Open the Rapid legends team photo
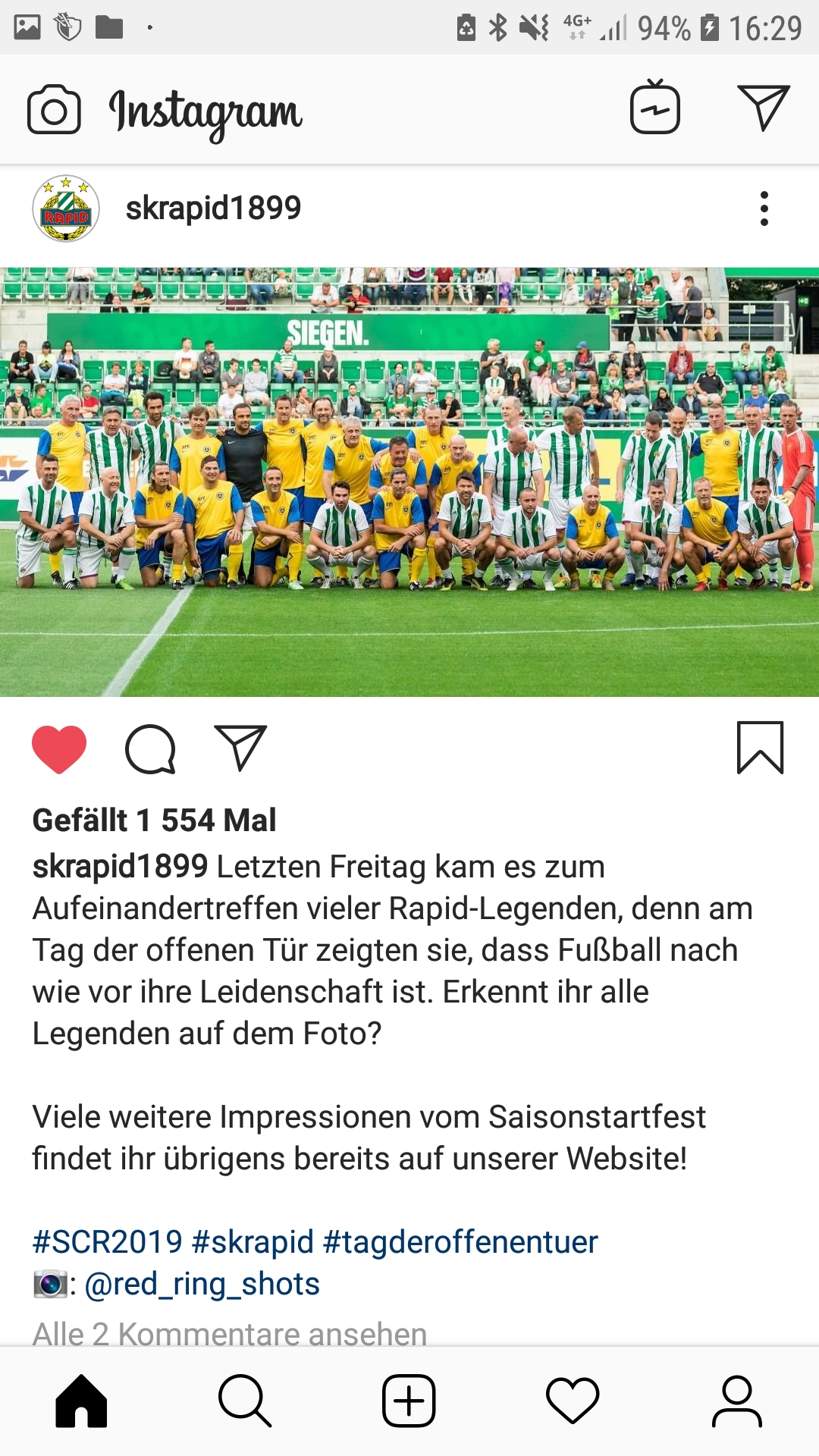 409,482
